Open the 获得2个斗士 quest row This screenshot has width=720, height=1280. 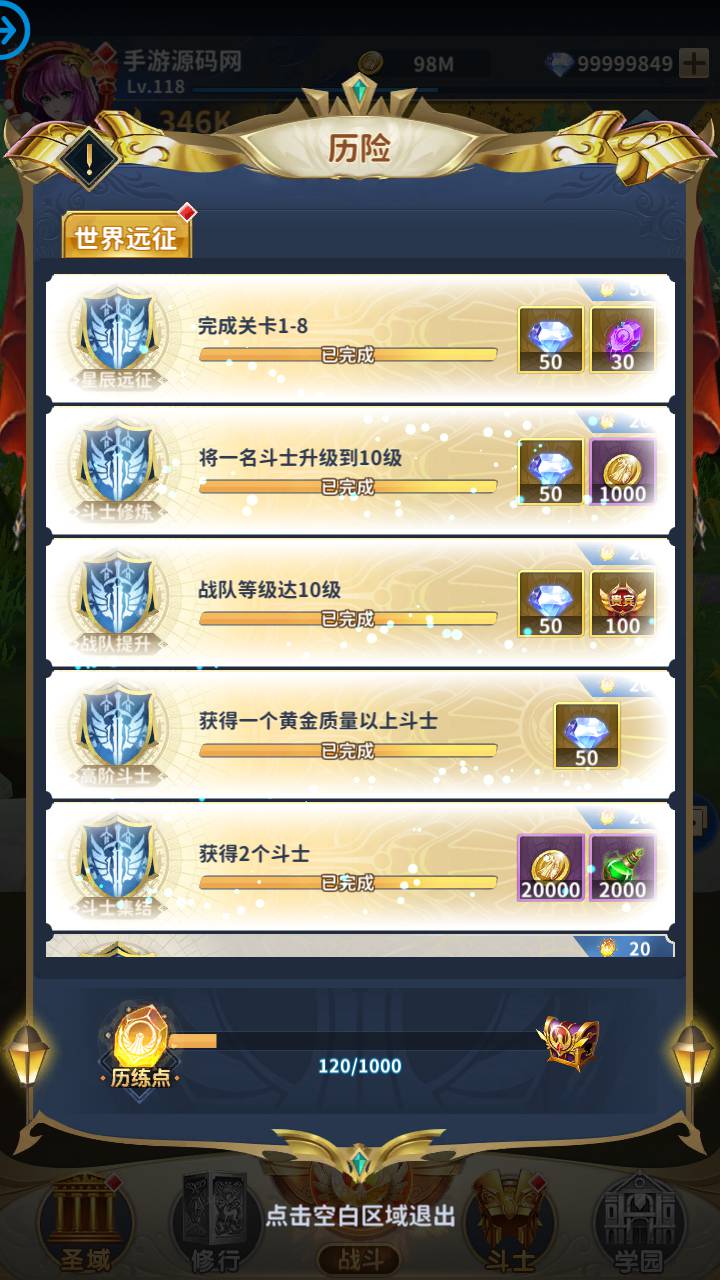[347, 866]
